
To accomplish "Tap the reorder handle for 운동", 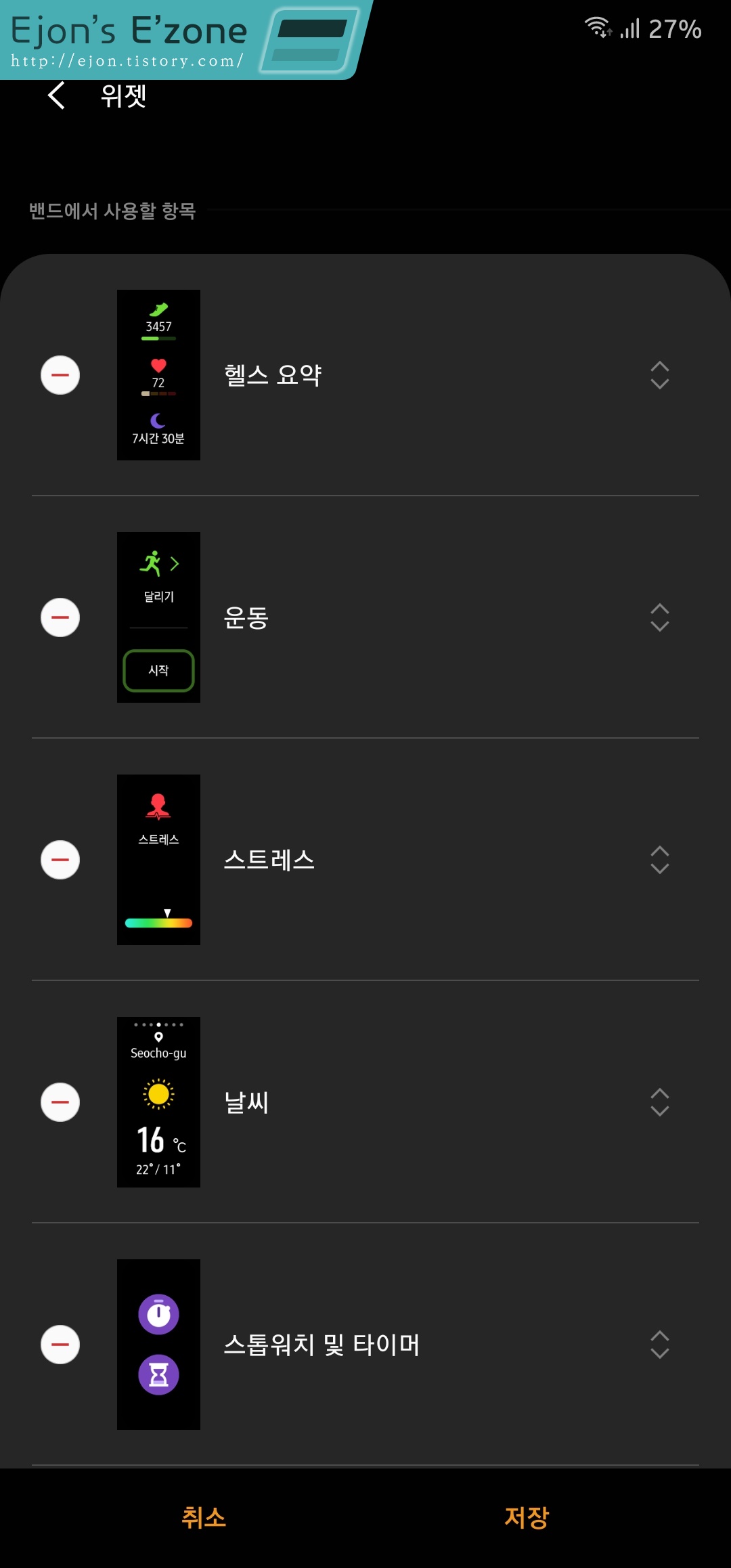I will tap(659, 617).
